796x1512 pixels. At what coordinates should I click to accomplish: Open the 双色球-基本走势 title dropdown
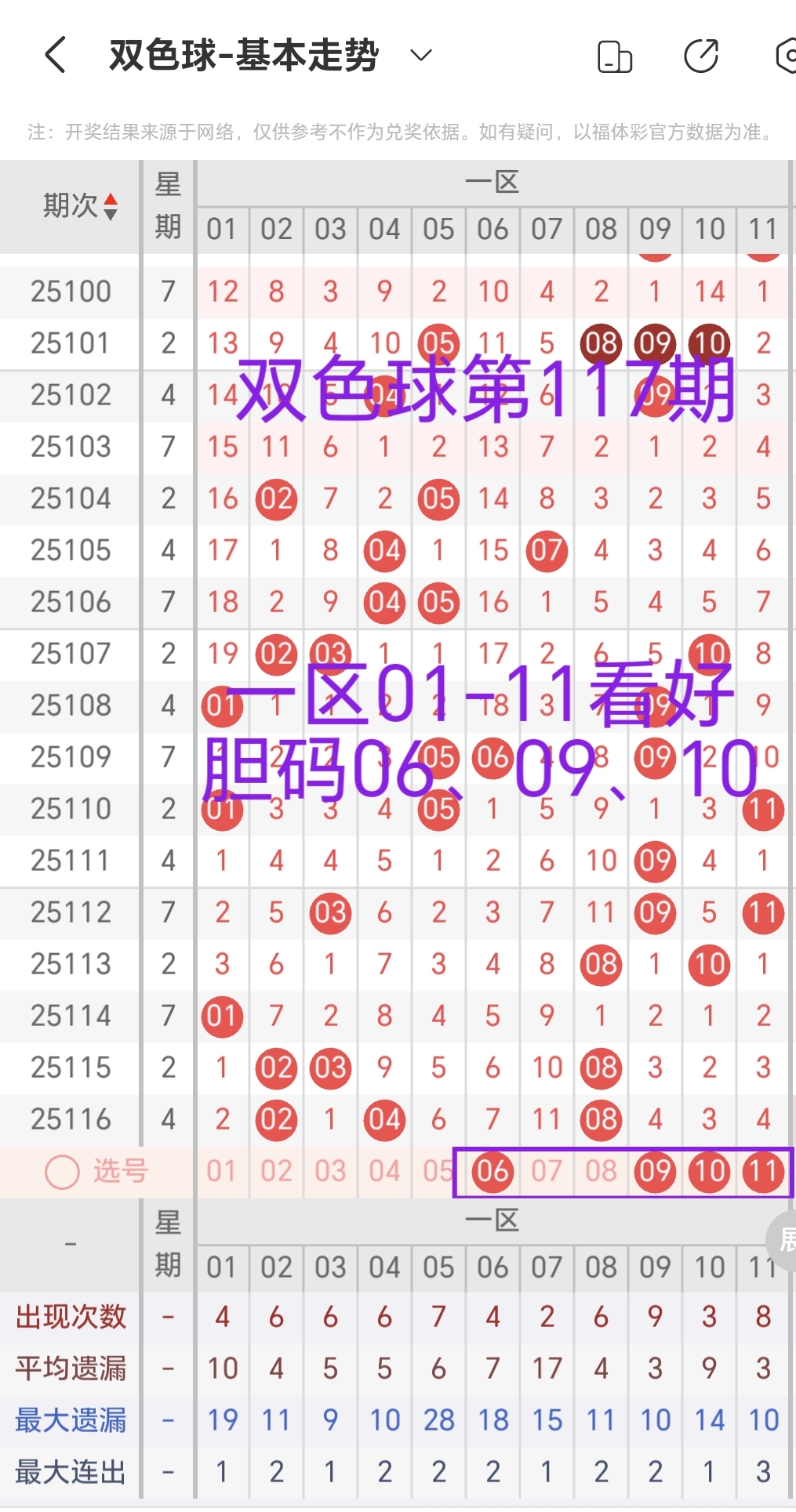click(420, 55)
